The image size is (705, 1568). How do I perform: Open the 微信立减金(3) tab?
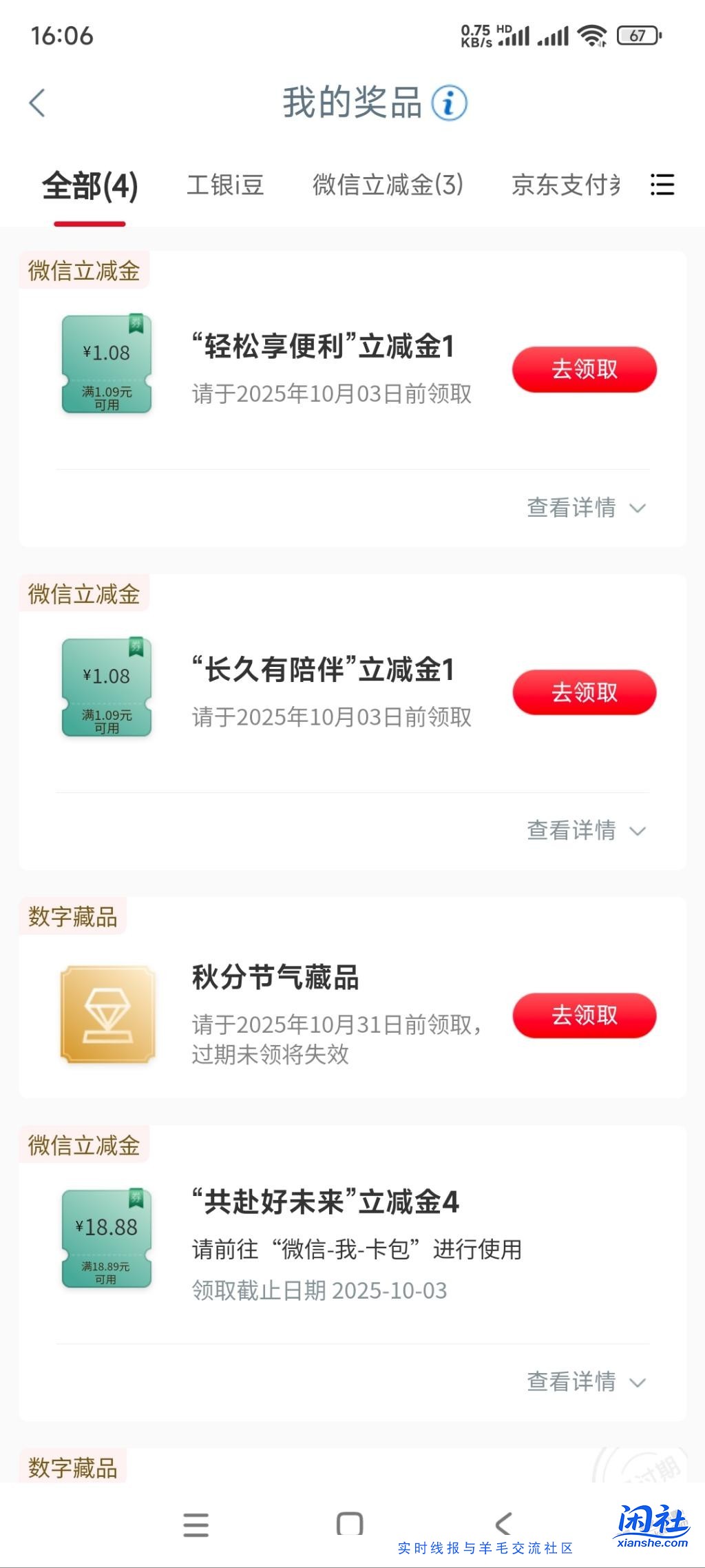[x=388, y=186]
